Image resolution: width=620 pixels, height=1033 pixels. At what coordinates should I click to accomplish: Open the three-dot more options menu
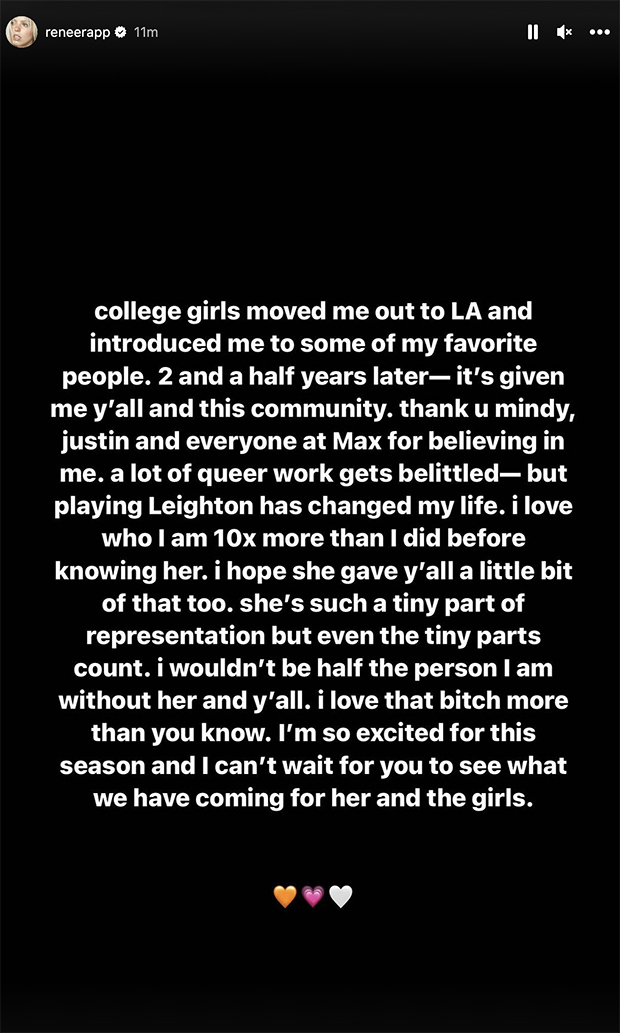tap(598, 32)
